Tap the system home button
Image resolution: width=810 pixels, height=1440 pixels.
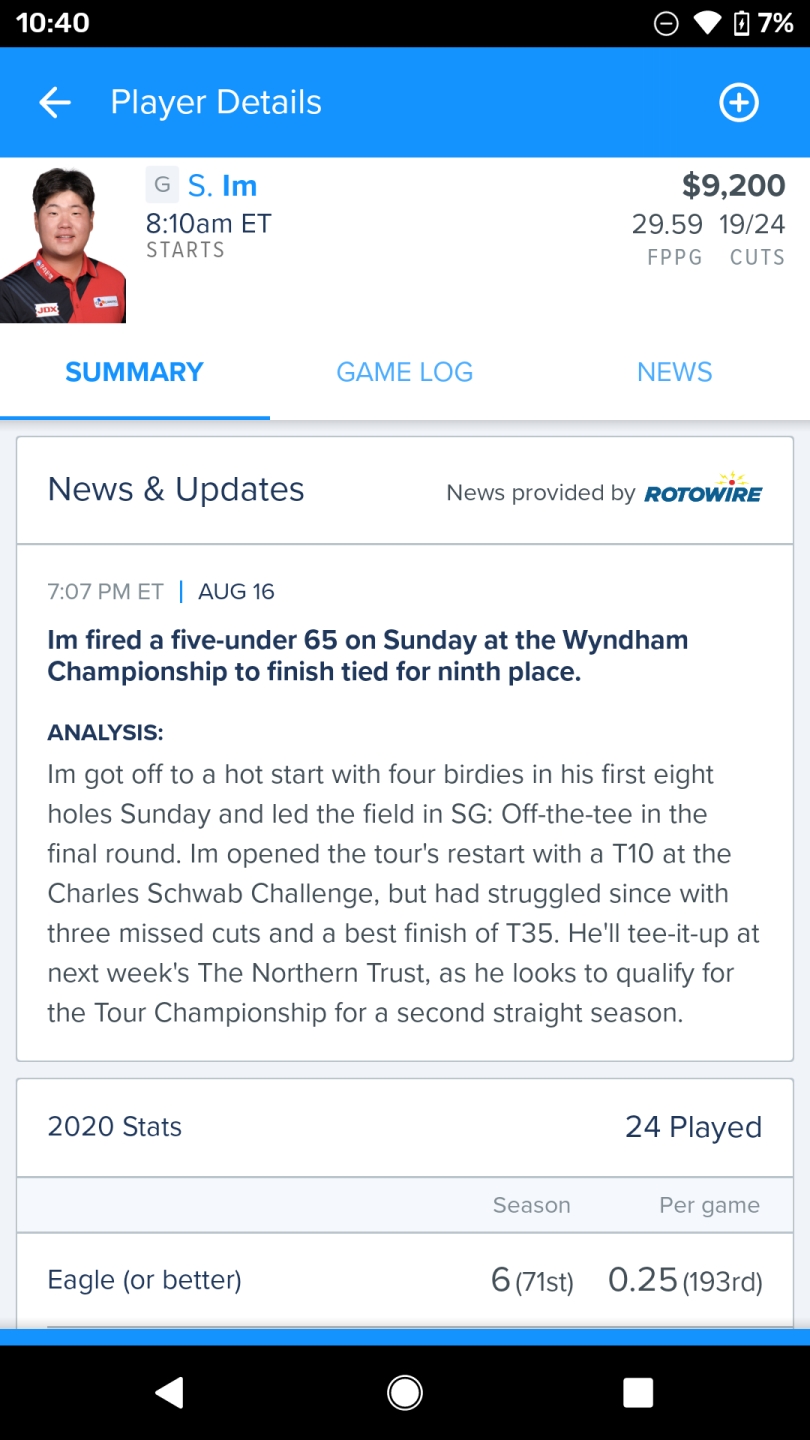pos(405,1392)
